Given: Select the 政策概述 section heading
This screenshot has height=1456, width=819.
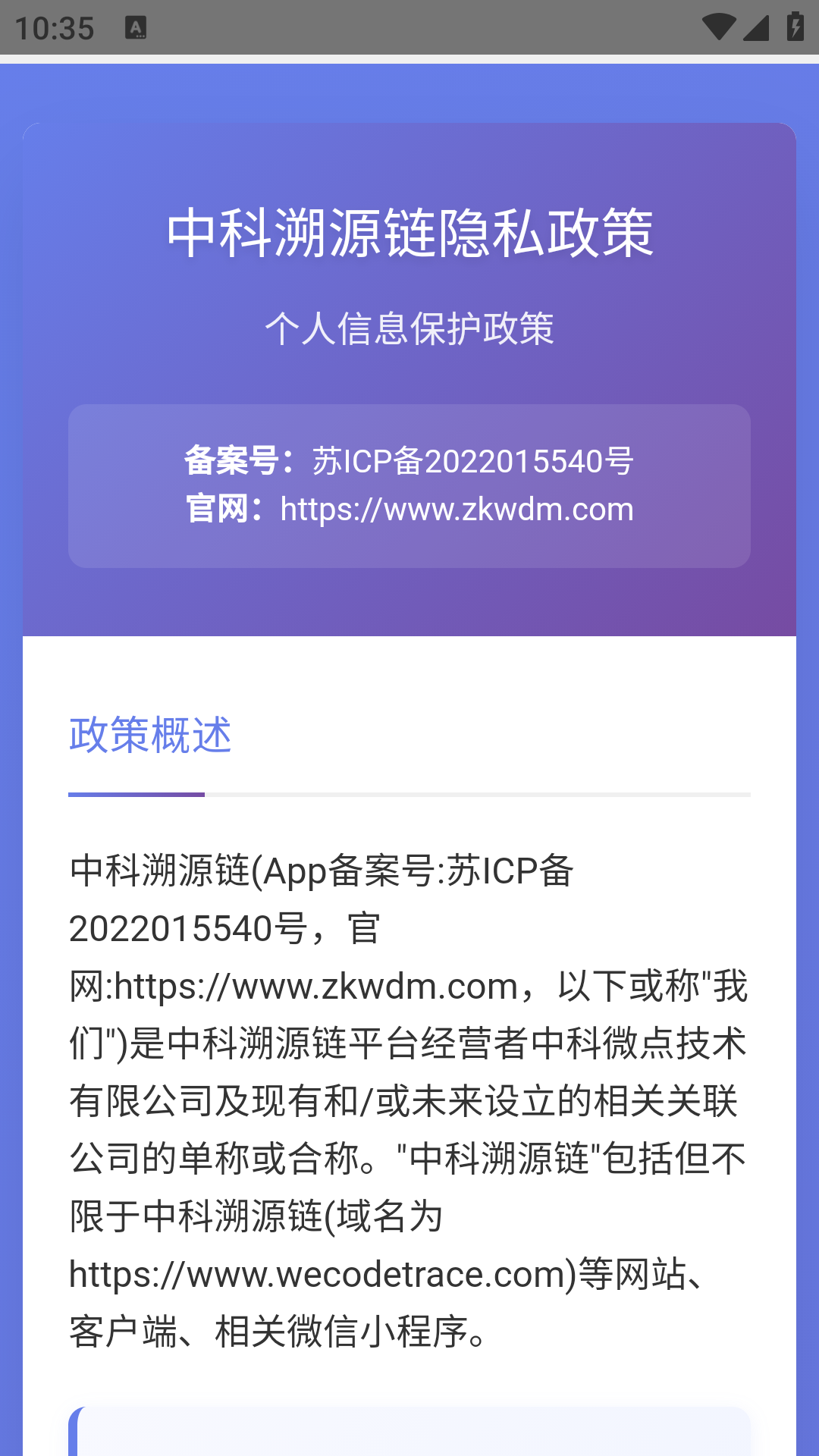Looking at the screenshot, I should (x=149, y=734).
